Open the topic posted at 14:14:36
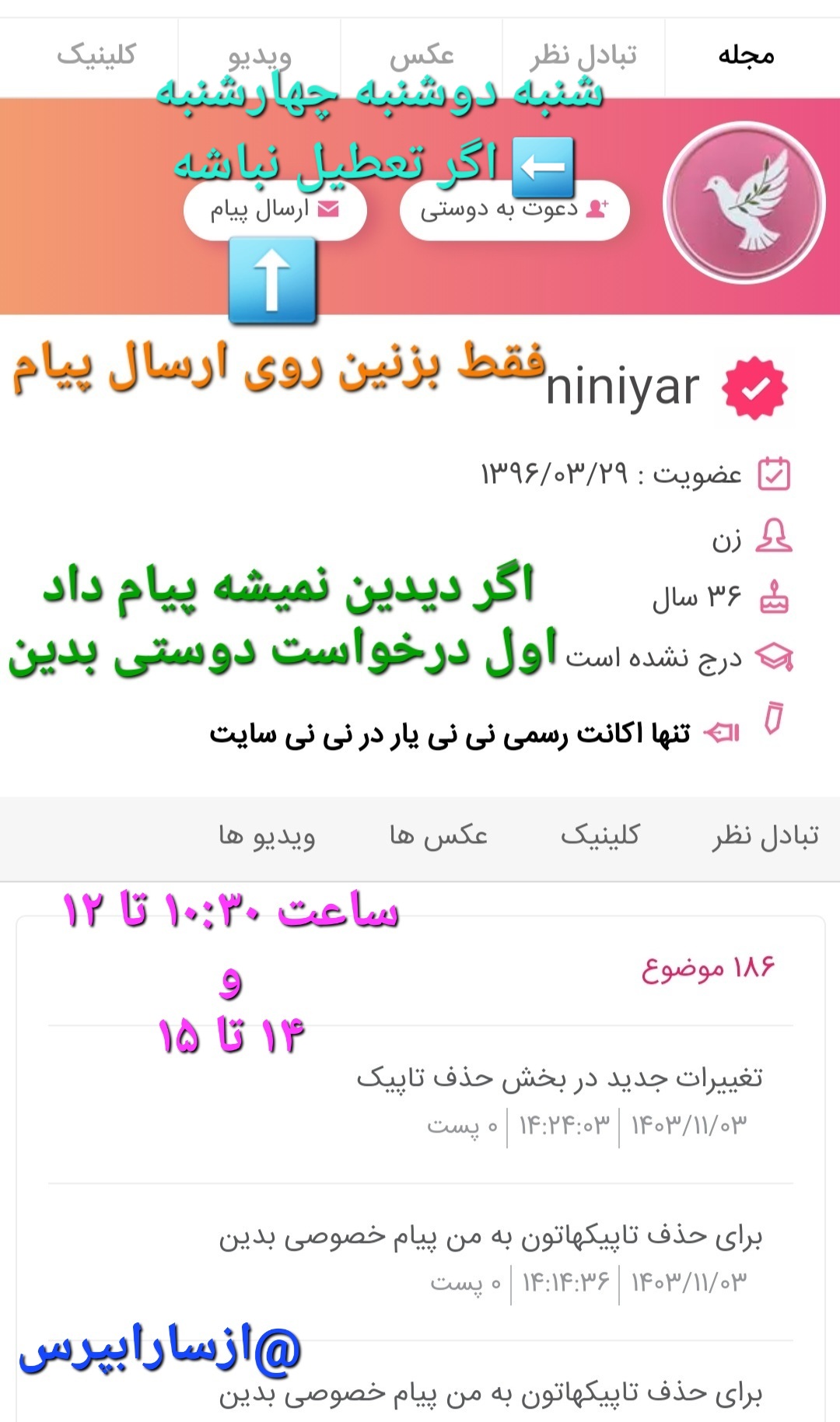Screen dimensions: 840x1422 (x=490, y=1237)
